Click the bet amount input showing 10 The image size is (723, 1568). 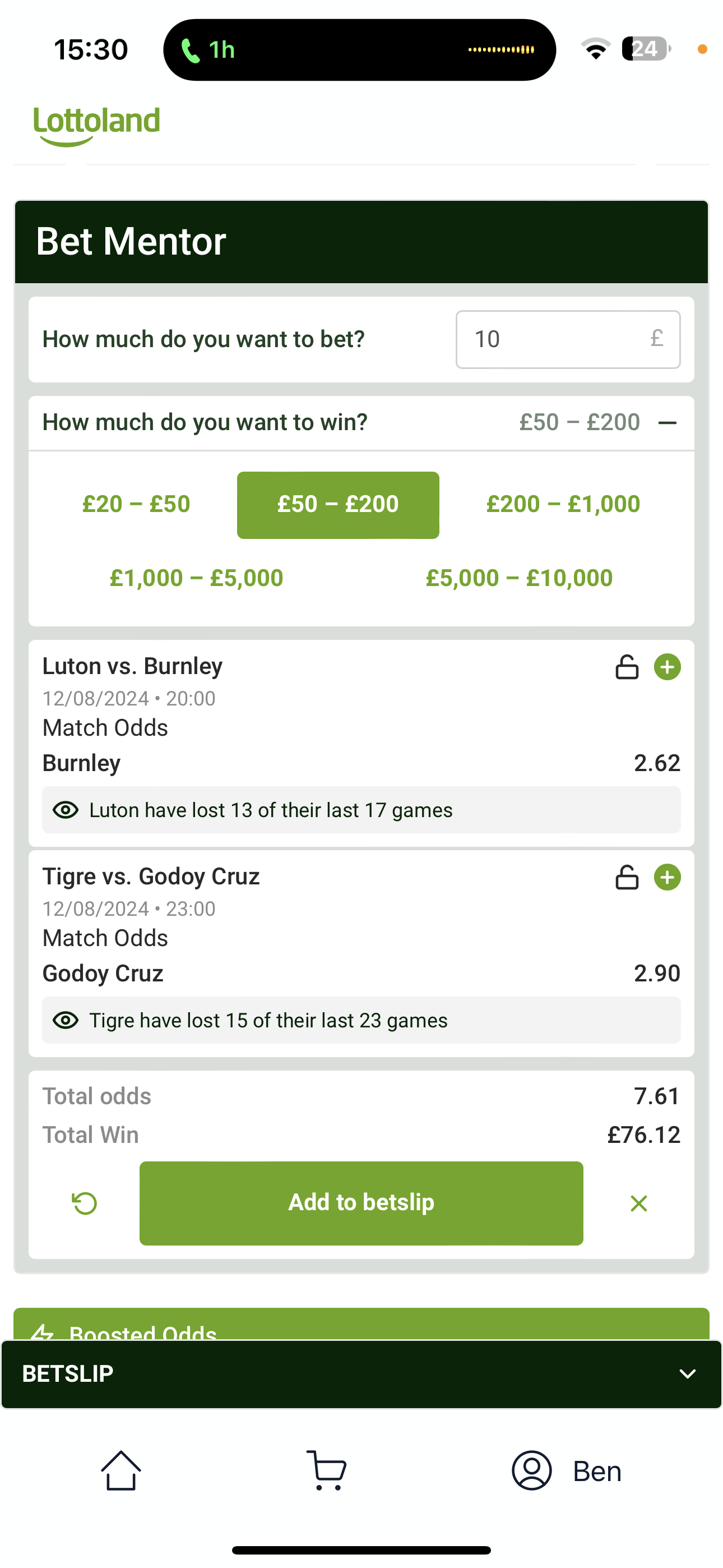coord(568,339)
